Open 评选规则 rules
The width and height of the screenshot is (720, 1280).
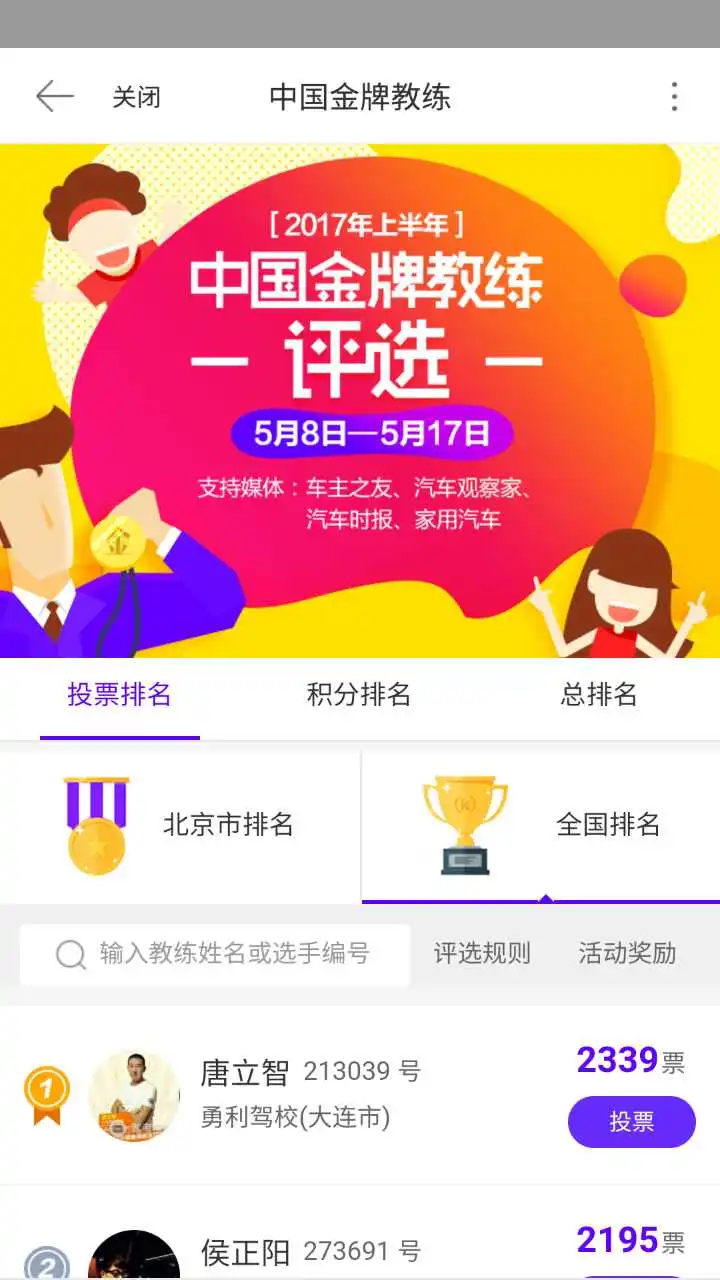(482, 954)
